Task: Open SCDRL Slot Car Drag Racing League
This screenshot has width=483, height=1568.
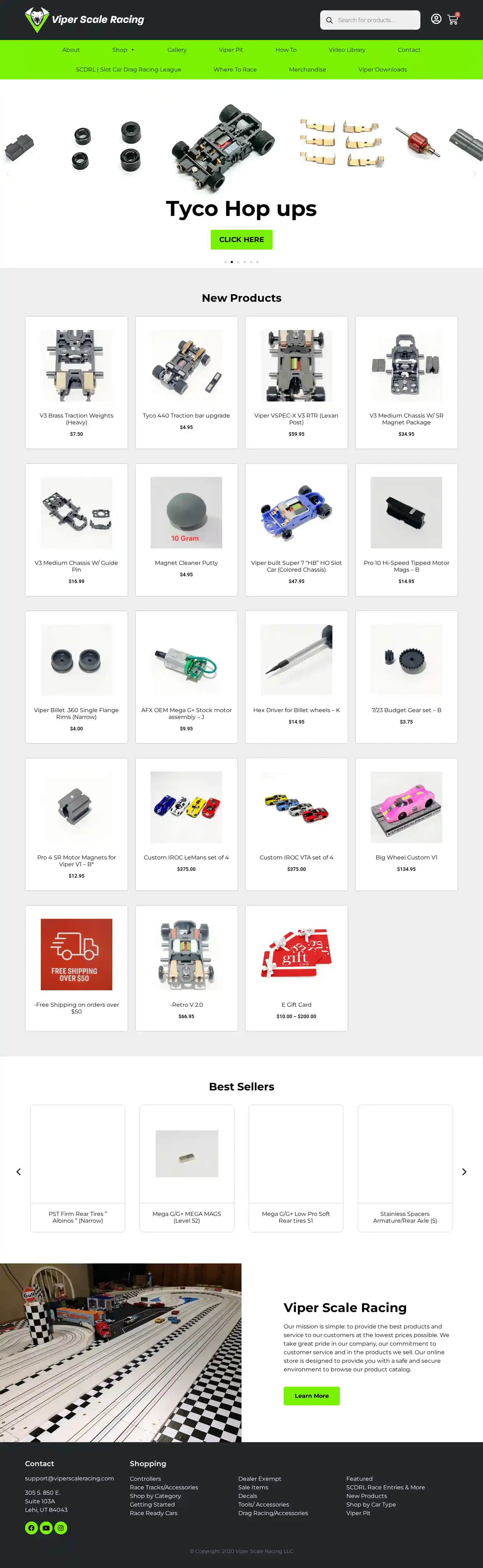Action: click(x=128, y=69)
